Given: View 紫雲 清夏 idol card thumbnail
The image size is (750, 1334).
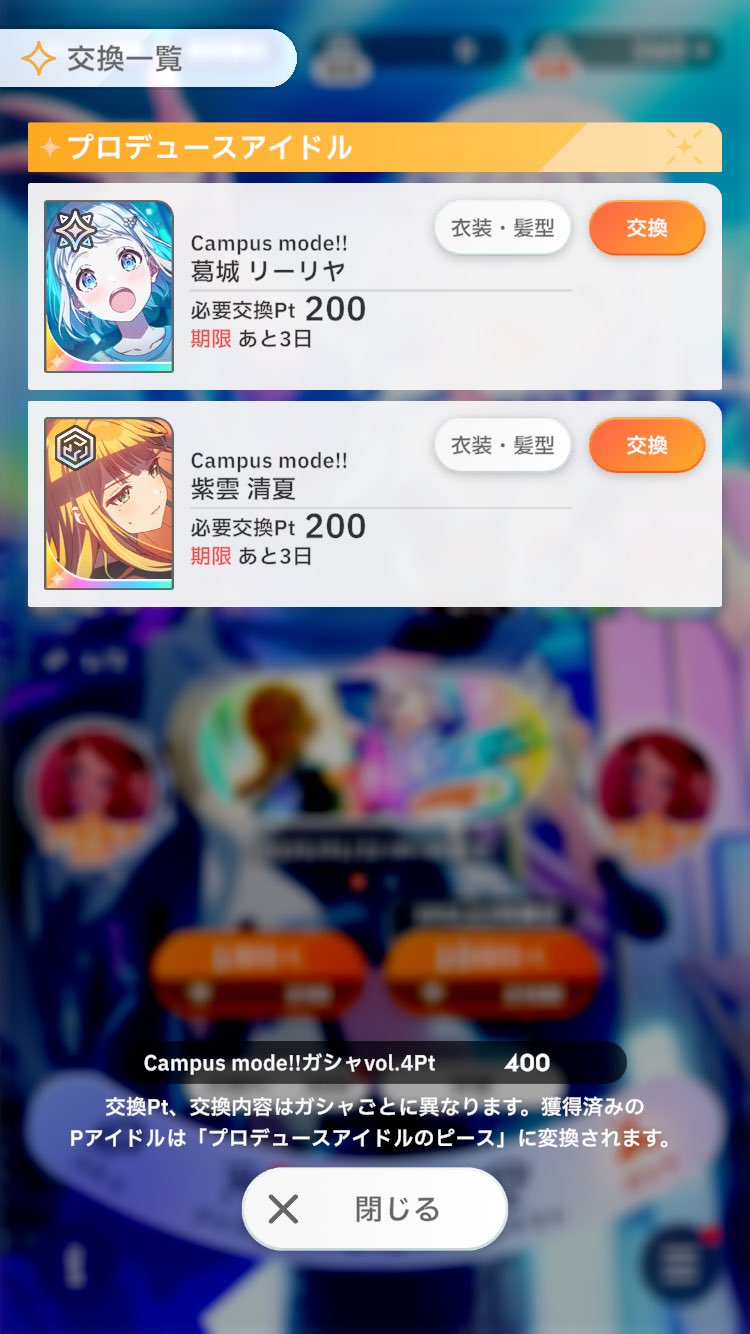Looking at the screenshot, I should point(109,503).
